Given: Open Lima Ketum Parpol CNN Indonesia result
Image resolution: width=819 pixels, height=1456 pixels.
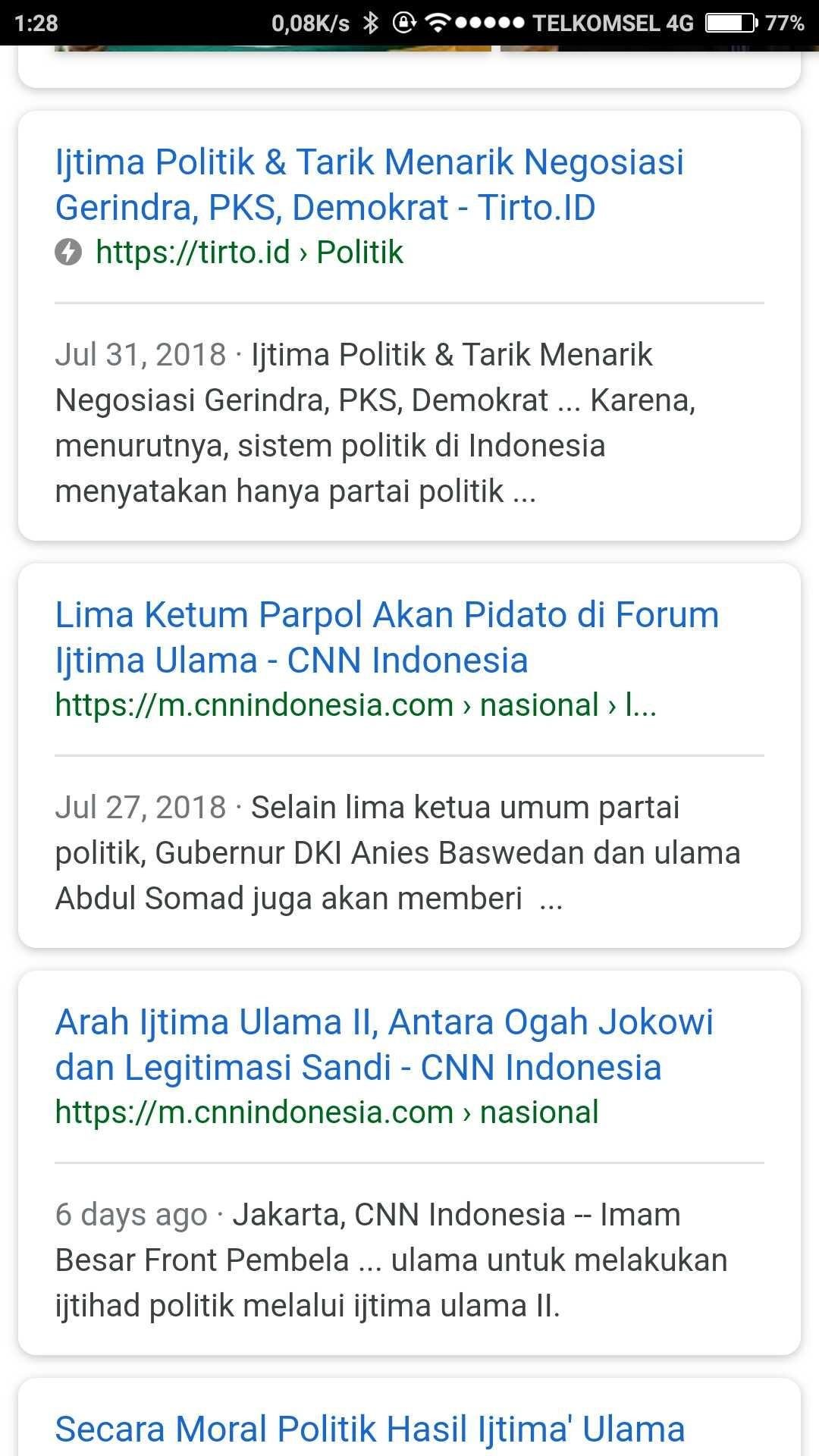Looking at the screenshot, I should pos(387,637).
